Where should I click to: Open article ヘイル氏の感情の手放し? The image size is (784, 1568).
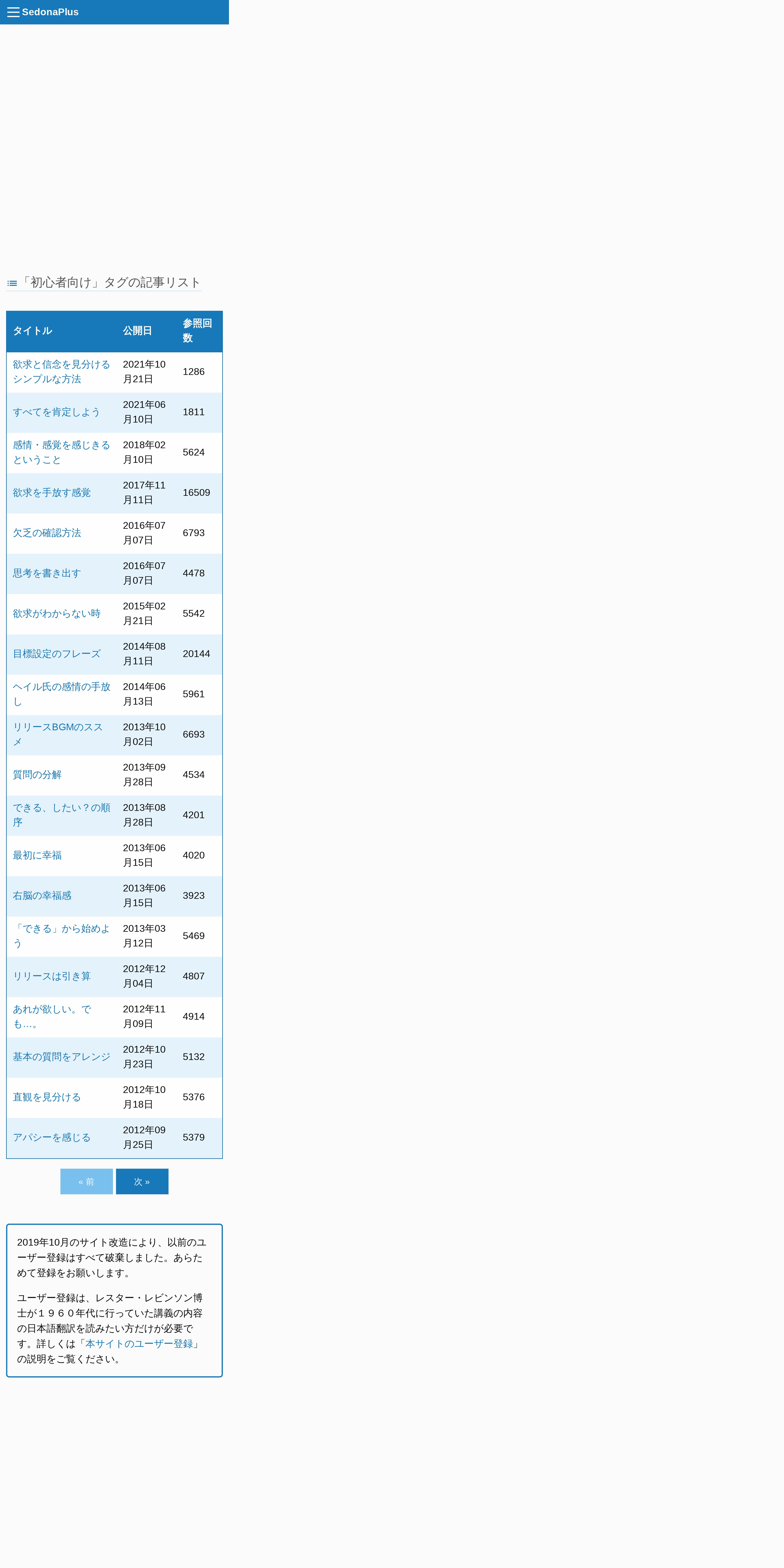[61, 694]
